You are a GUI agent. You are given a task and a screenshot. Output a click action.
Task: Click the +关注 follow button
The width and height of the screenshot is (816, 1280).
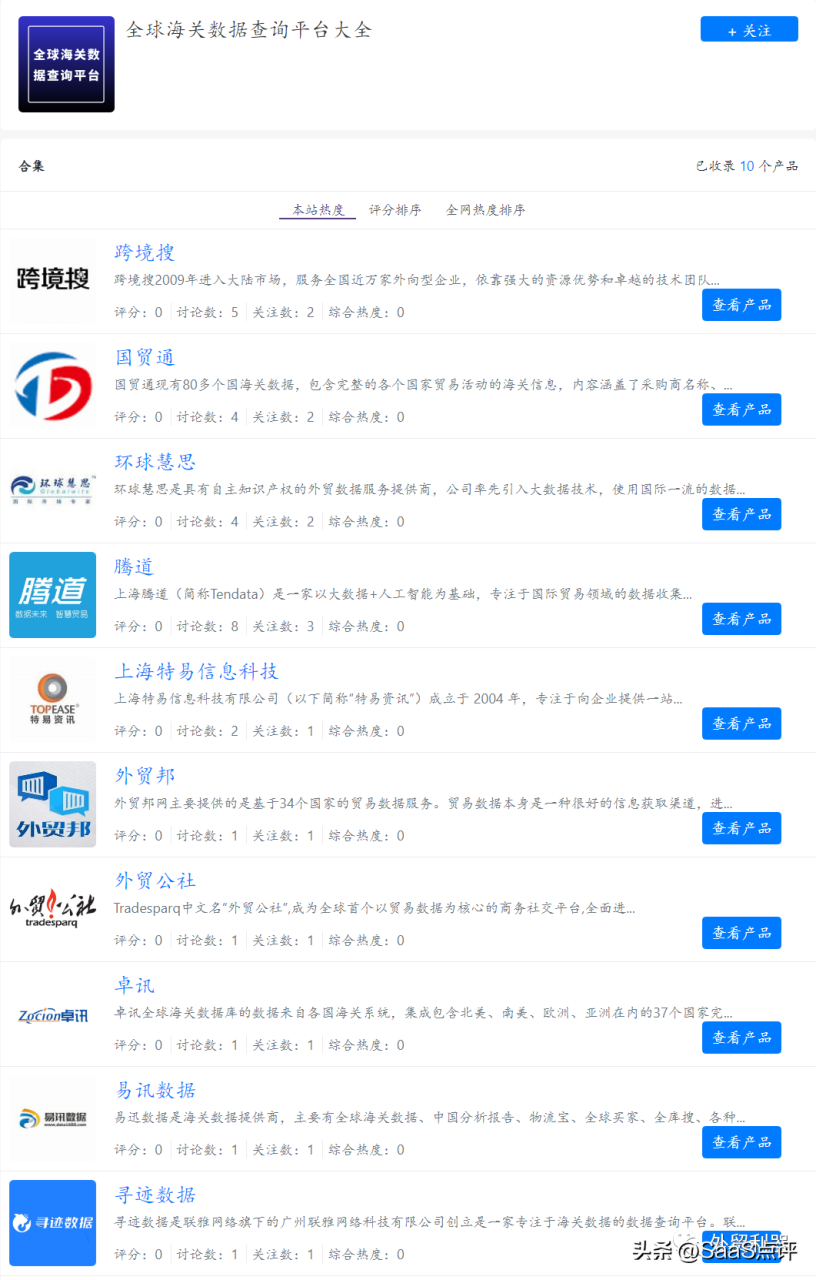(748, 29)
